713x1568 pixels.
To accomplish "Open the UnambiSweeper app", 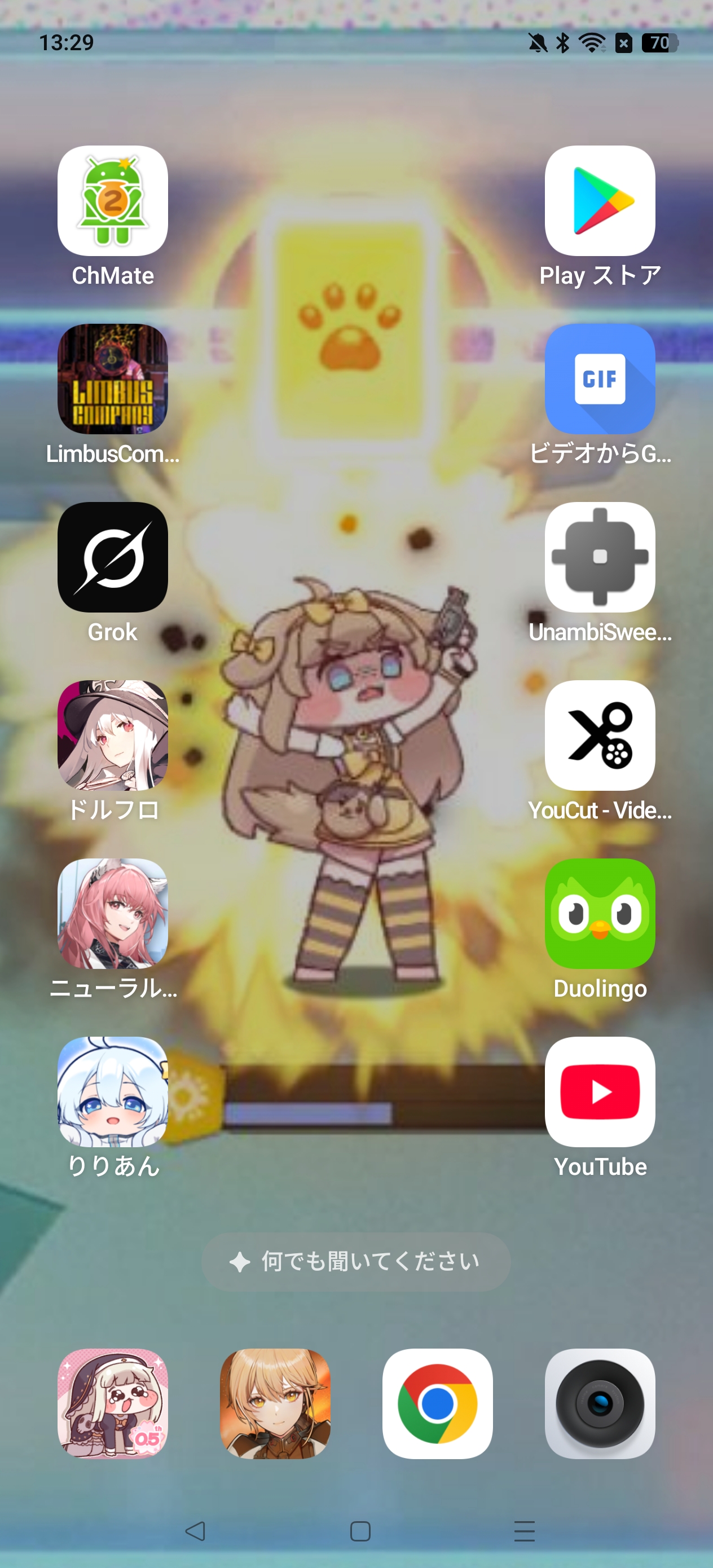I will [600, 557].
